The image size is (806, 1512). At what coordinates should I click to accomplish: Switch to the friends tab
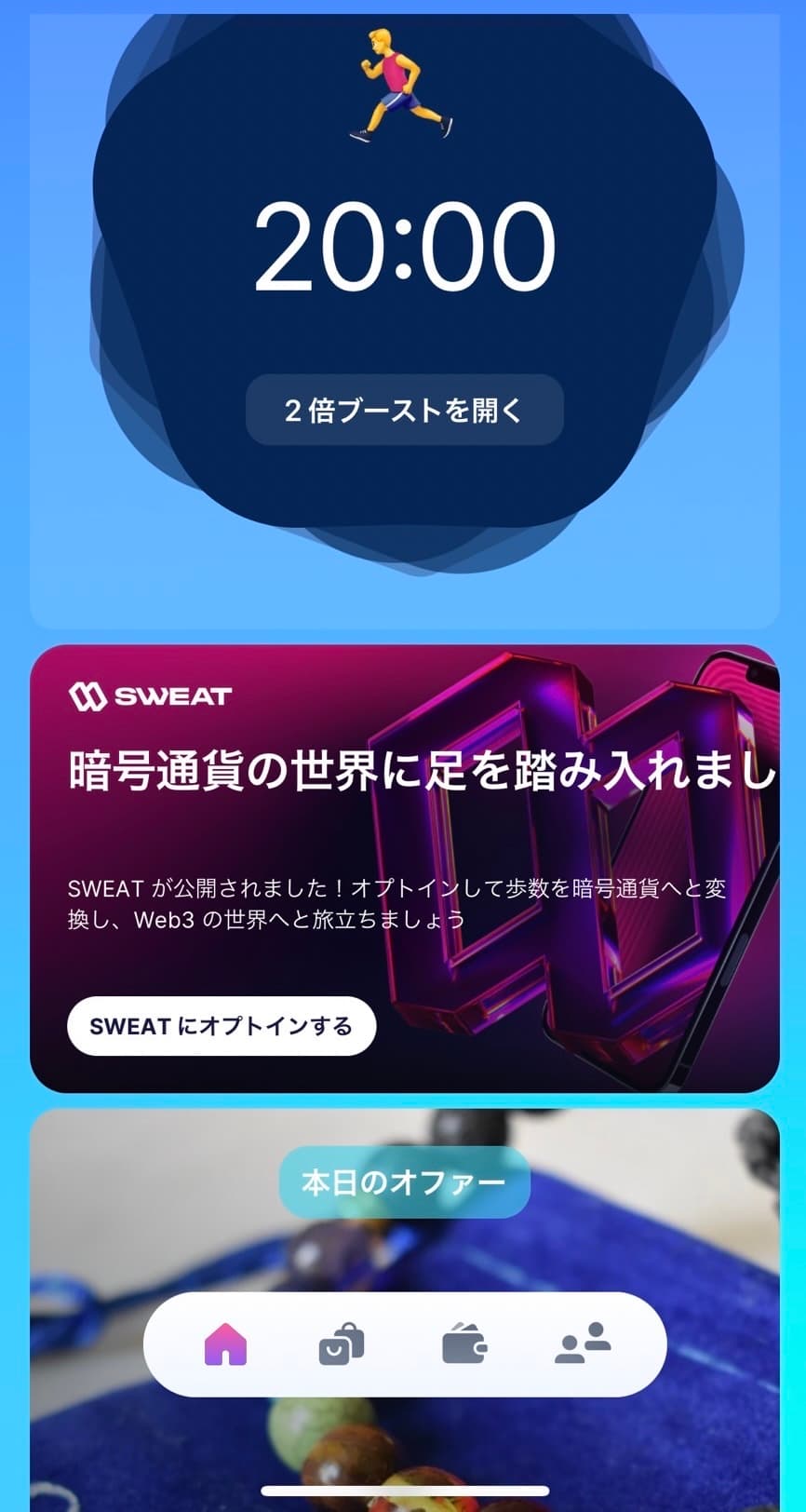click(x=583, y=1344)
